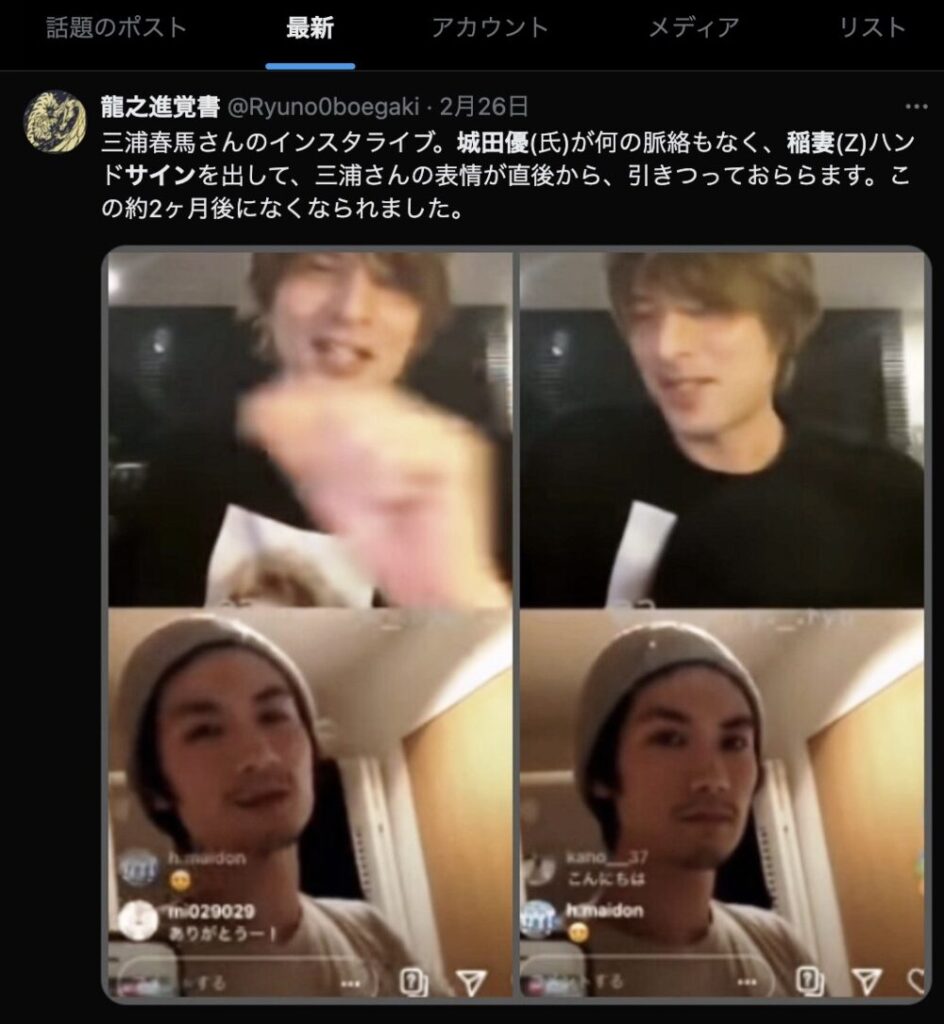Open the left image in the post
The width and height of the screenshot is (944, 1024).
click(x=310, y=620)
